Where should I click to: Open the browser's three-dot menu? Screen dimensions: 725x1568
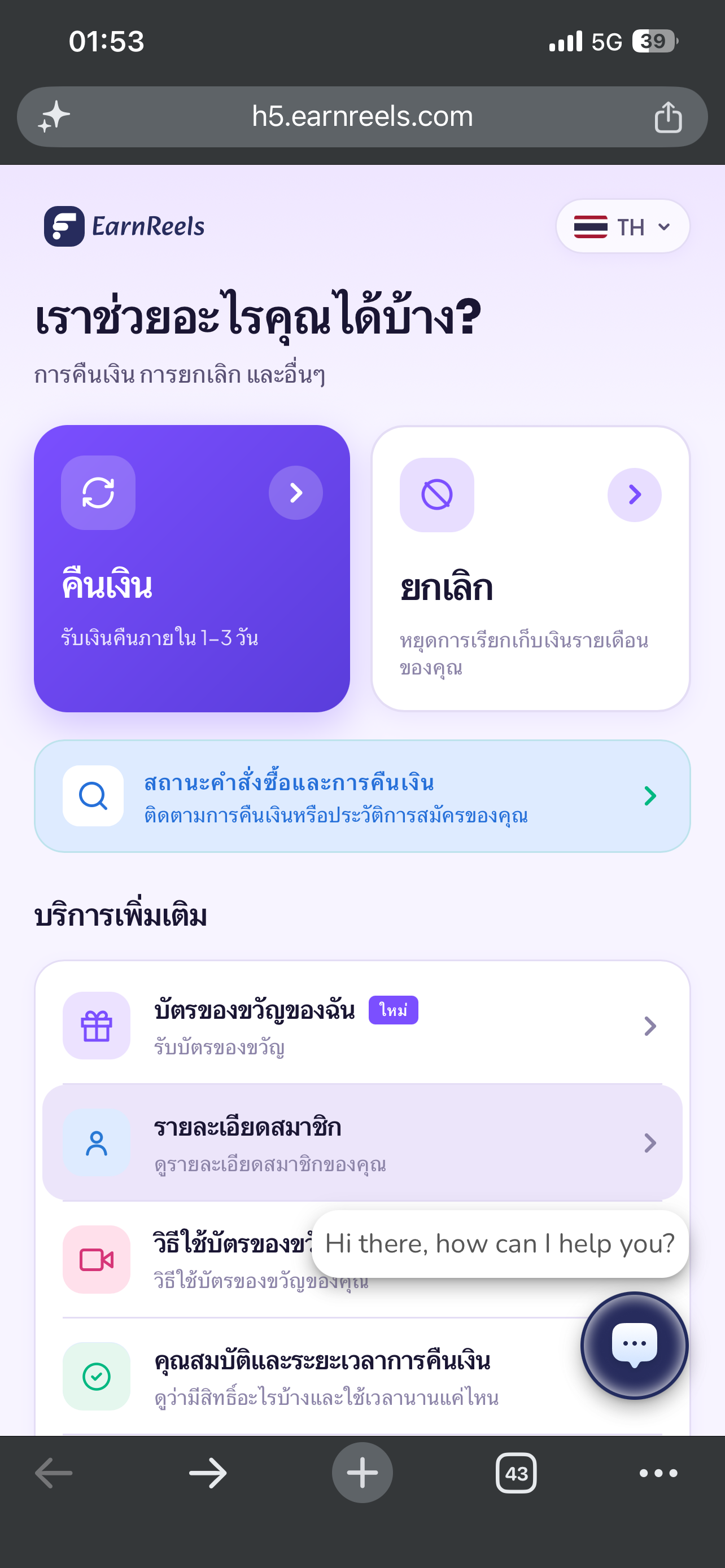(658, 1473)
